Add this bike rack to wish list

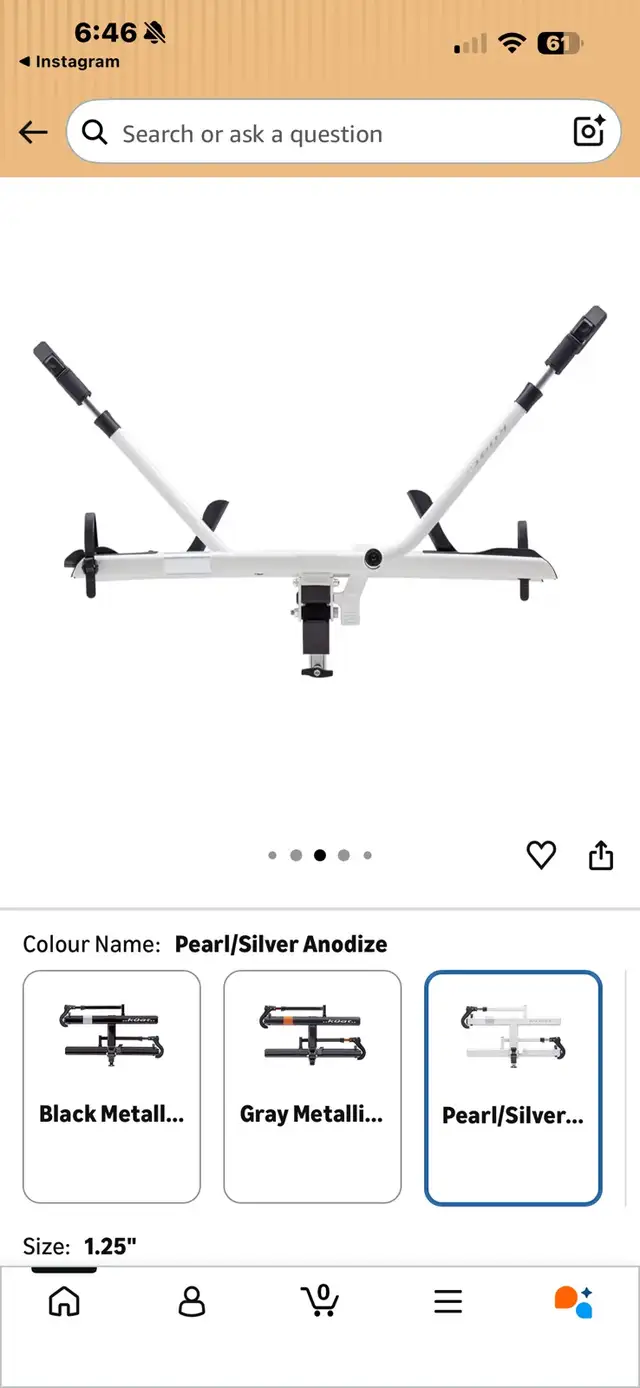541,855
